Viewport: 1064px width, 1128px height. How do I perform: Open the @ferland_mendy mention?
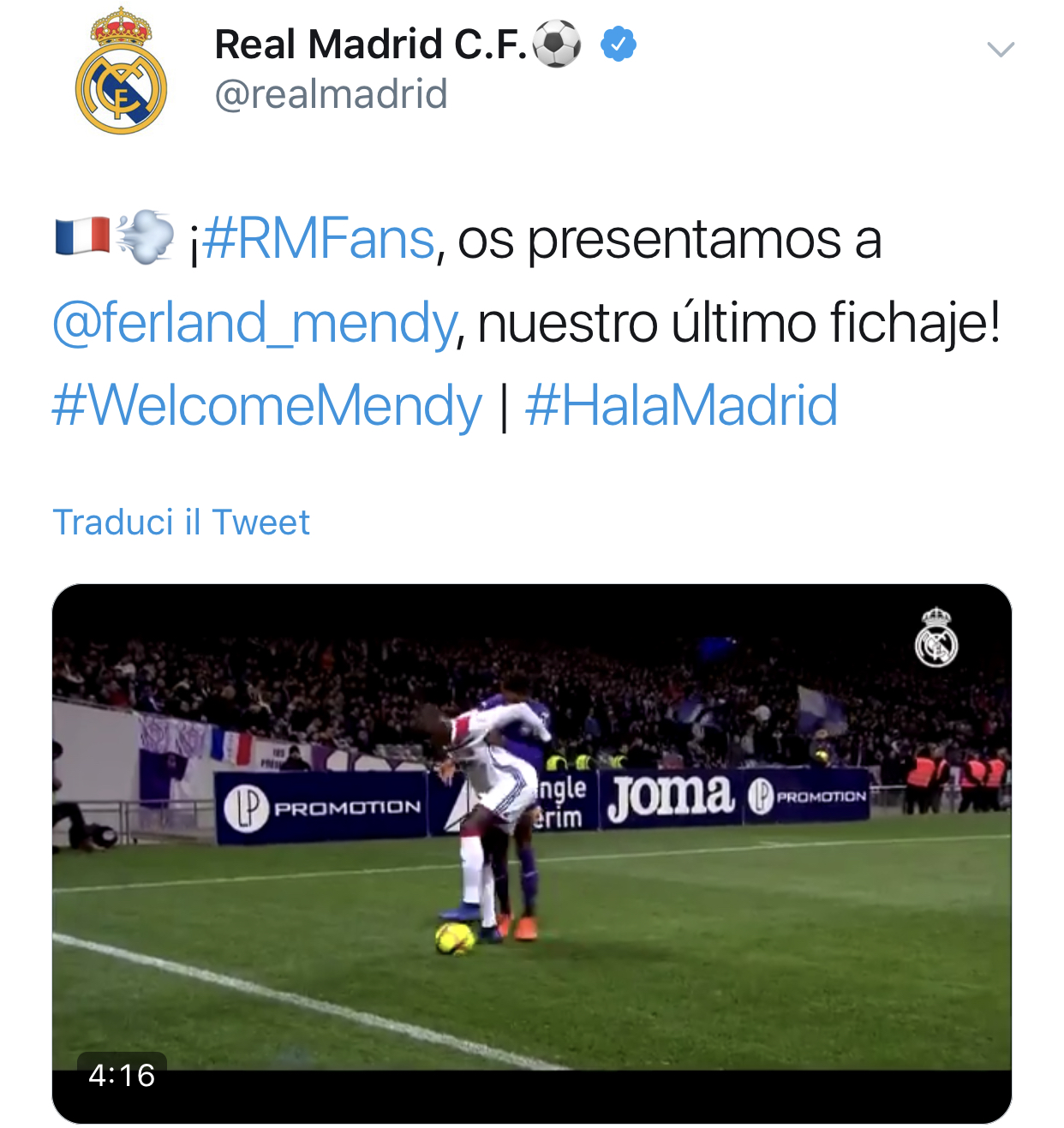(x=254, y=323)
